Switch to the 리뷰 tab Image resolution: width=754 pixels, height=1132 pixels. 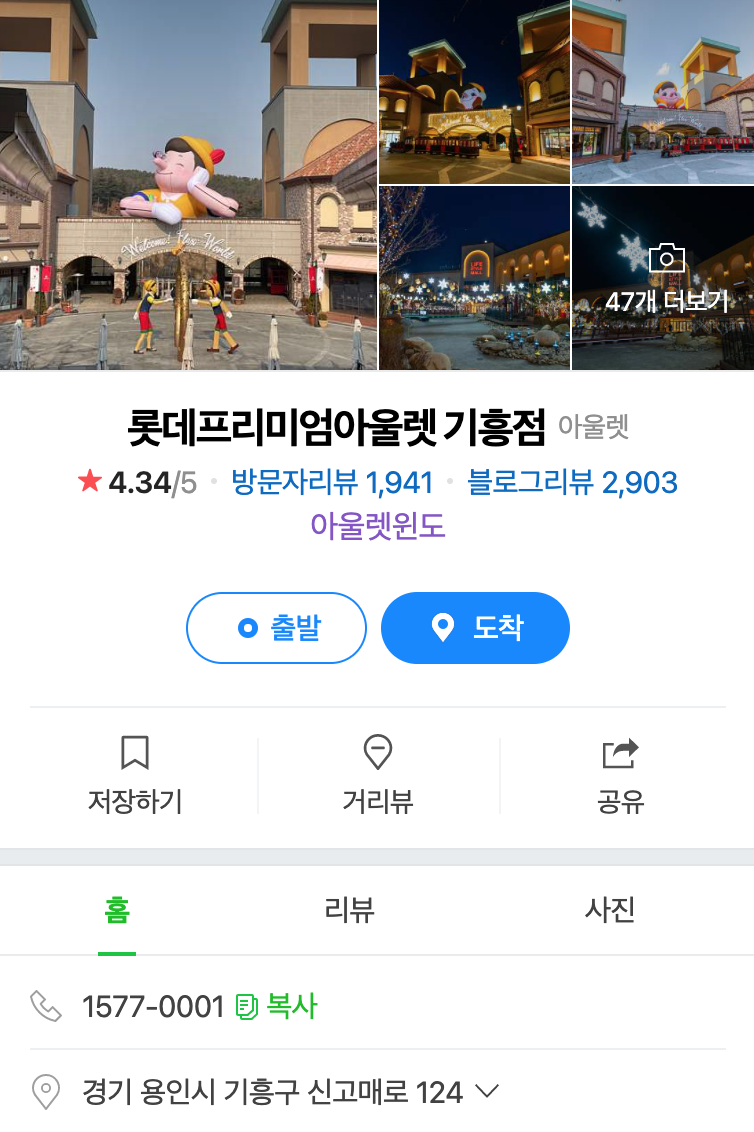click(349, 910)
